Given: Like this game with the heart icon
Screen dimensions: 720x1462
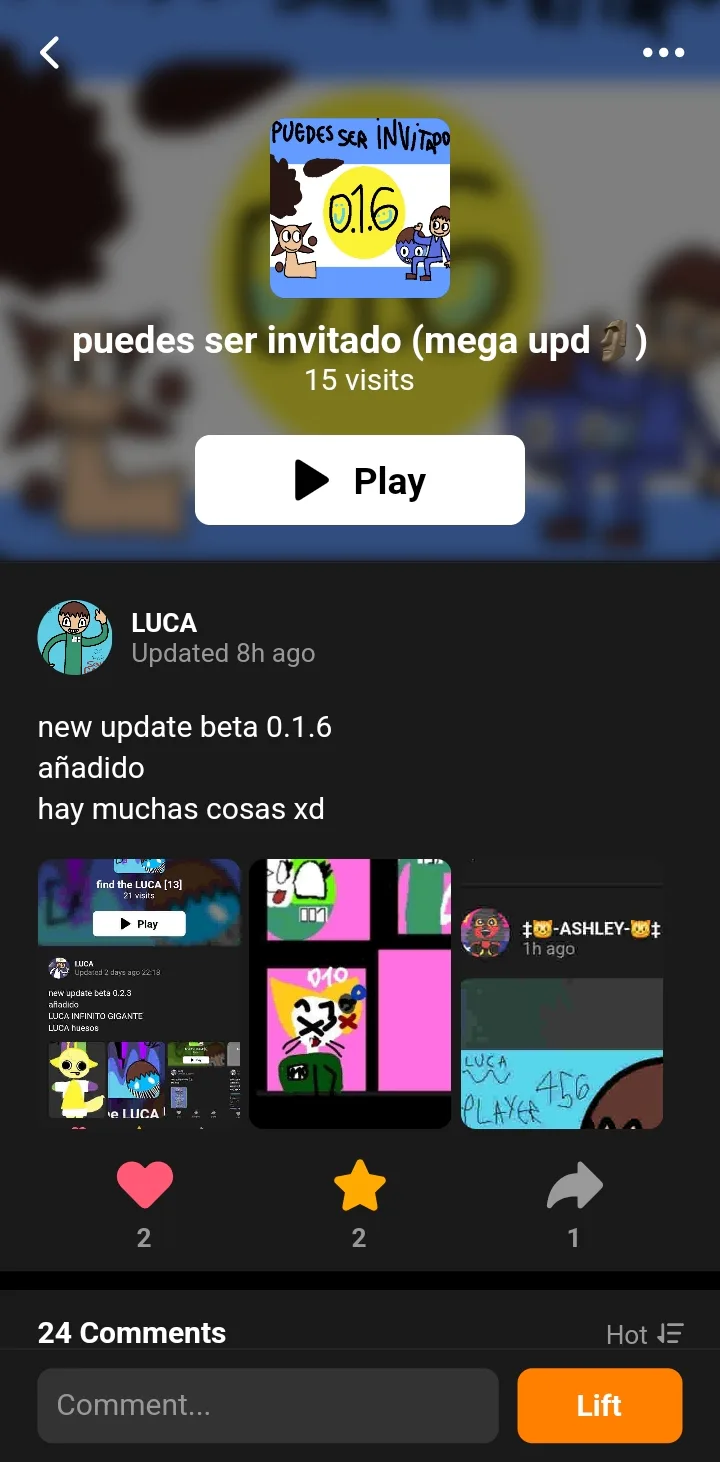Looking at the screenshot, I should (144, 1187).
